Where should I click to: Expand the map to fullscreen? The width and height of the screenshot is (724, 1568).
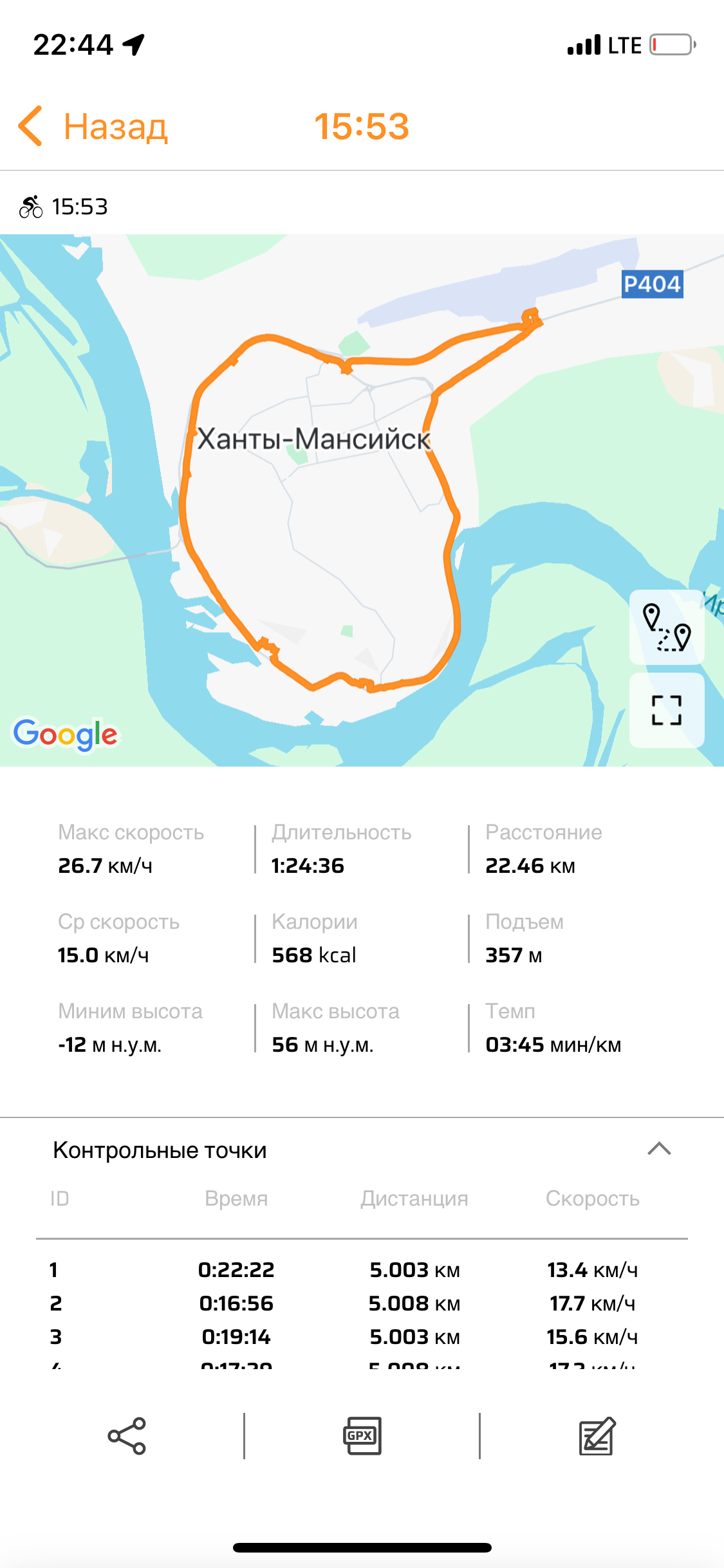click(x=667, y=711)
